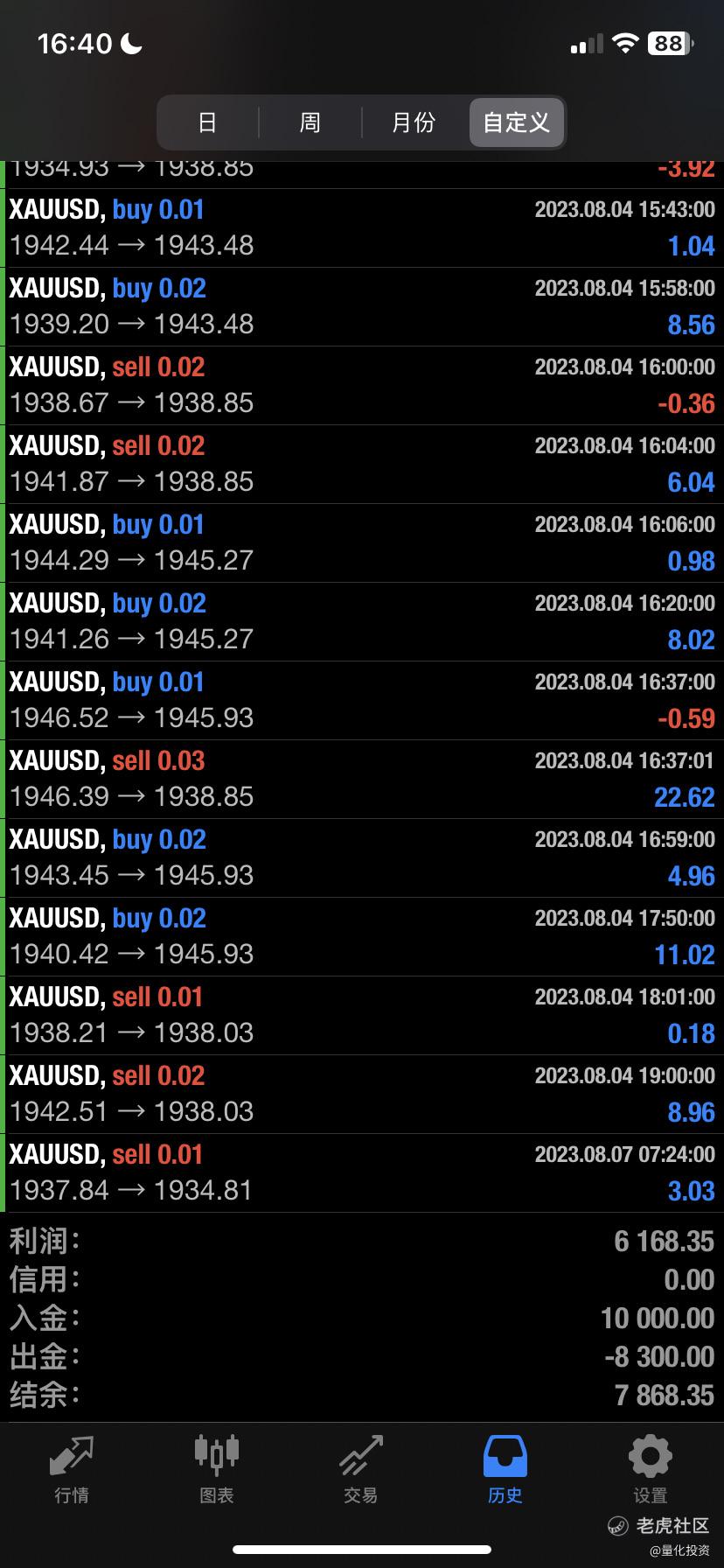Tap the 历史 history tab
724x1568 pixels.
505,1469
